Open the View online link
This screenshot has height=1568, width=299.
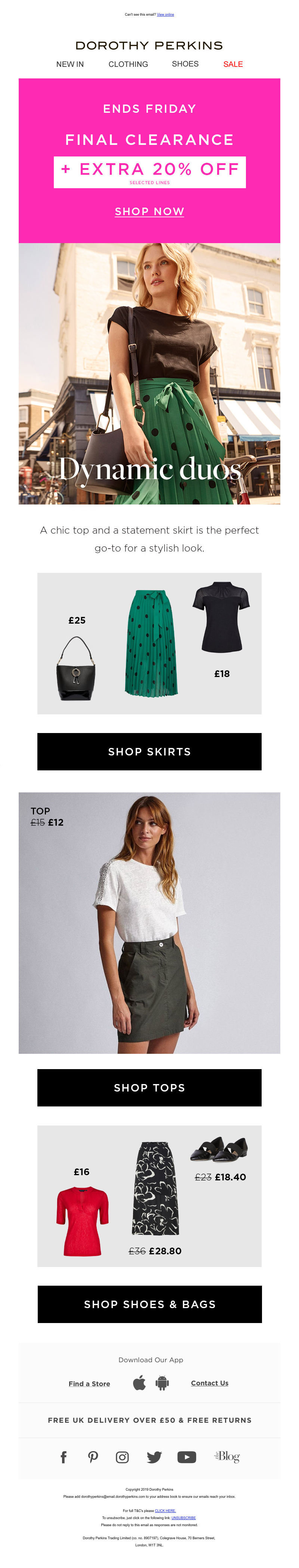coord(165,15)
